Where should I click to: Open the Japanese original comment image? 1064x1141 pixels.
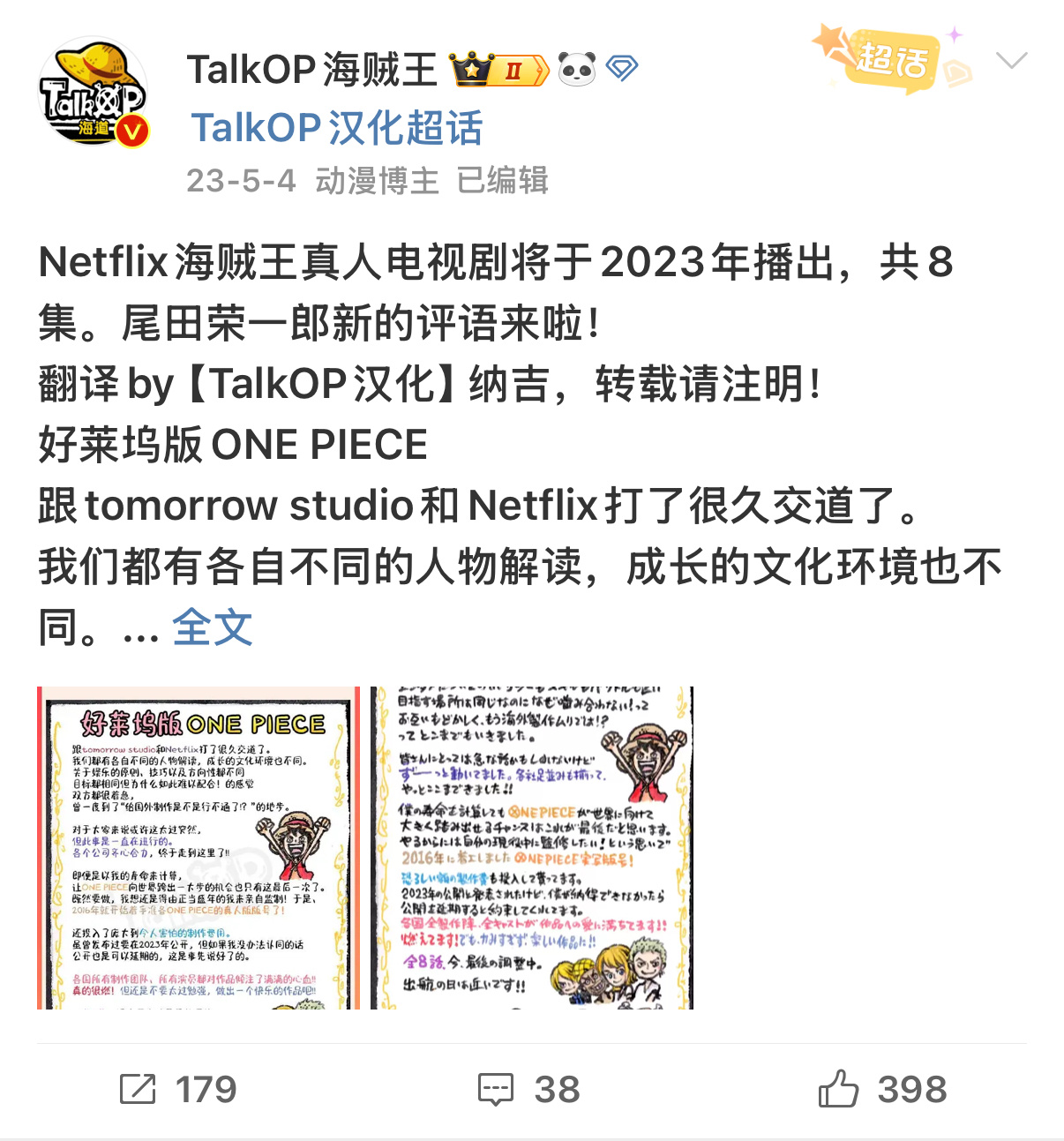[532, 847]
